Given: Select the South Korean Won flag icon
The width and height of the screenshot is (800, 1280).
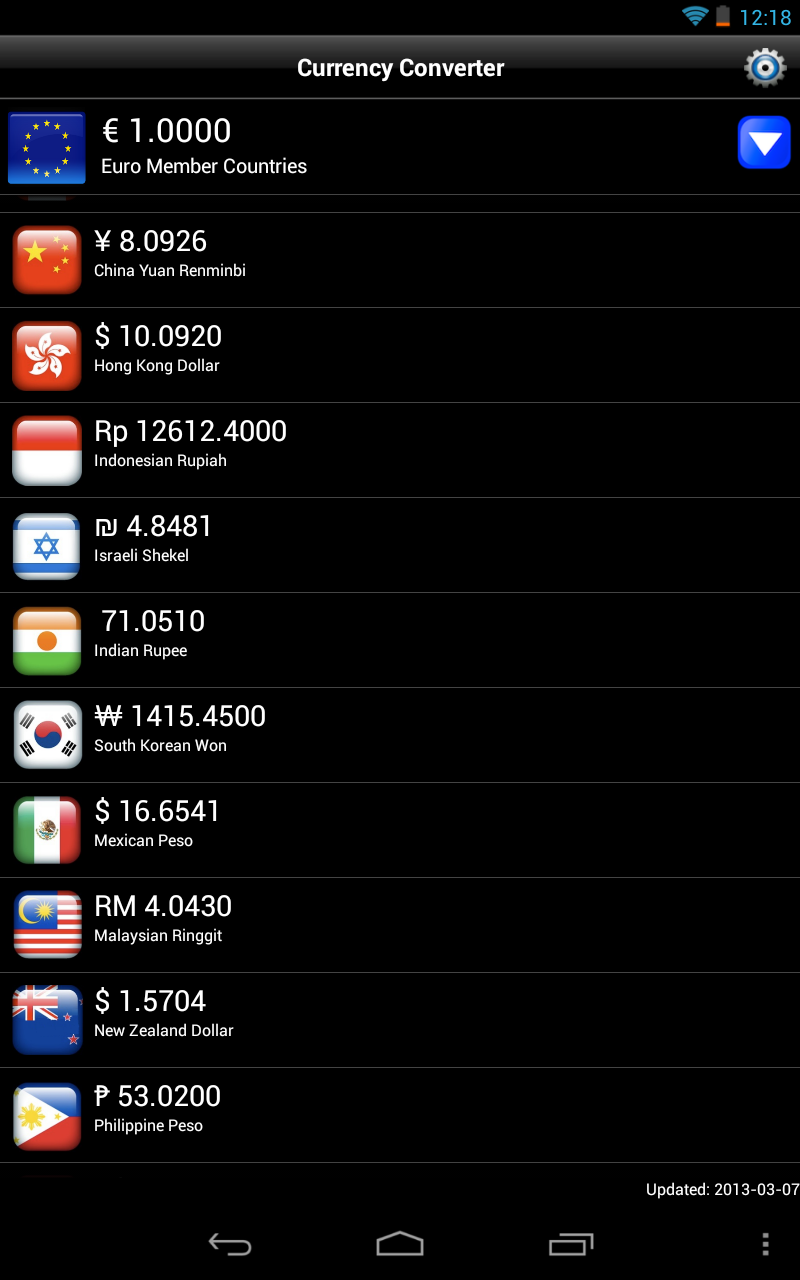Looking at the screenshot, I should [46, 736].
